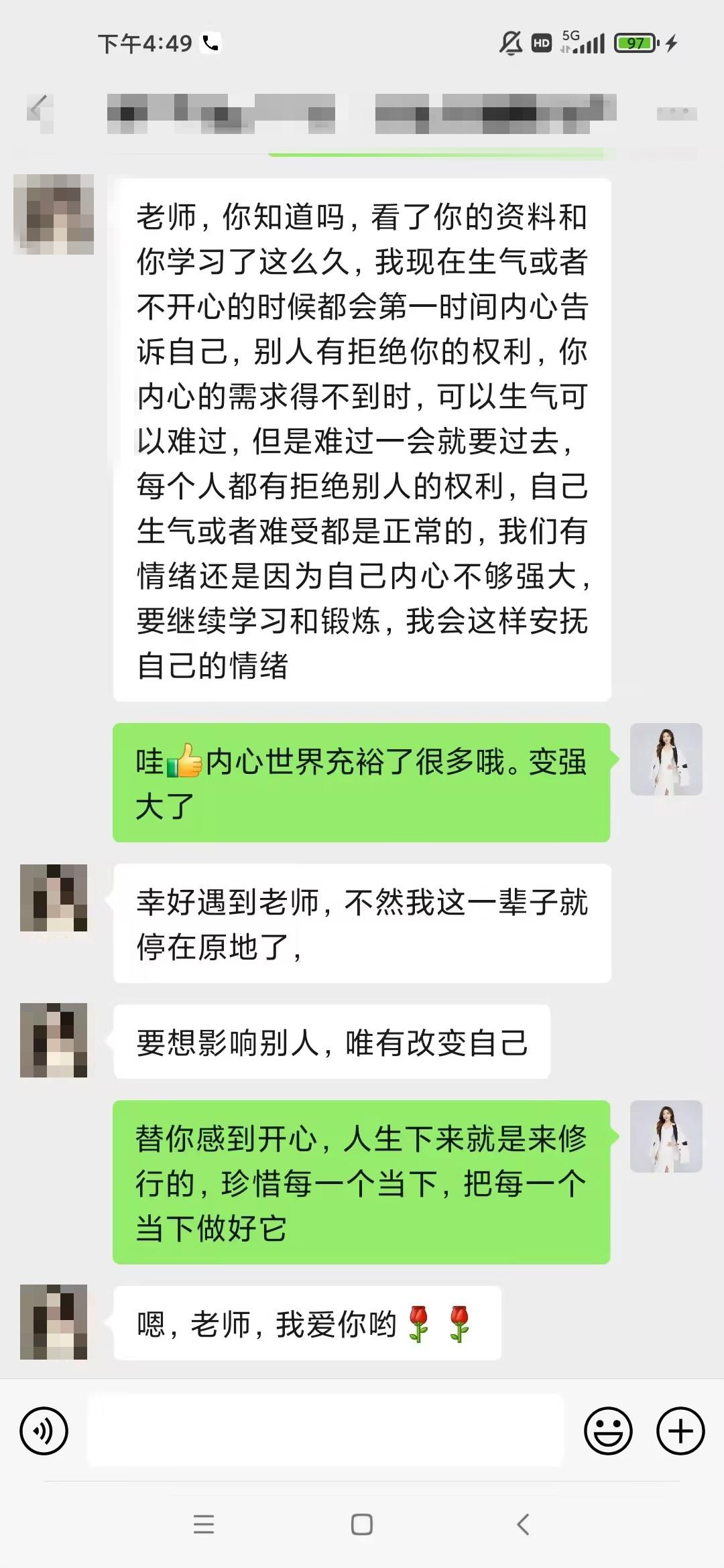
Task: Open sender avatar beside 幸好遇到老师 message
Action: pyautogui.click(x=54, y=898)
